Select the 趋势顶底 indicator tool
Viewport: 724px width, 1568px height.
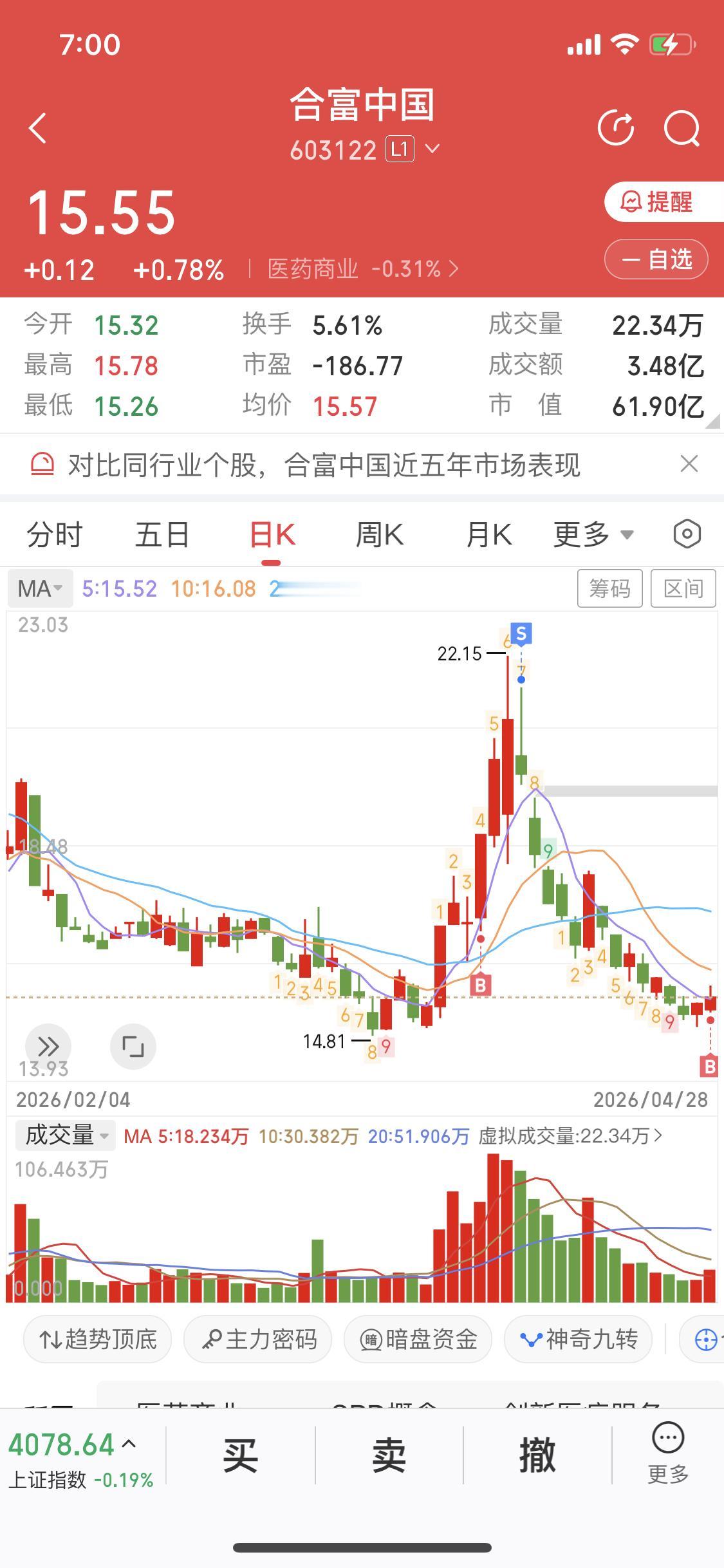pyautogui.click(x=97, y=1339)
